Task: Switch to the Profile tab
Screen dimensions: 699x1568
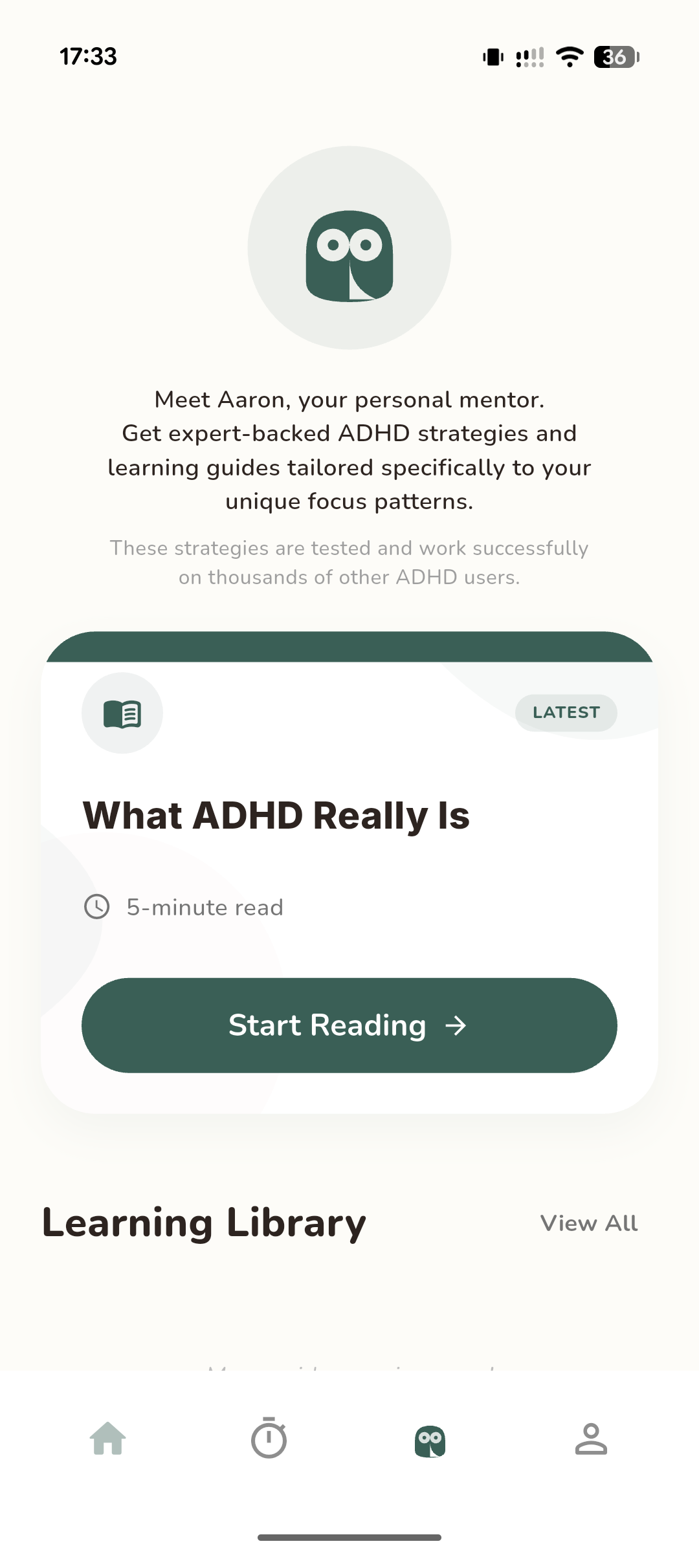Action: [x=591, y=1439]
